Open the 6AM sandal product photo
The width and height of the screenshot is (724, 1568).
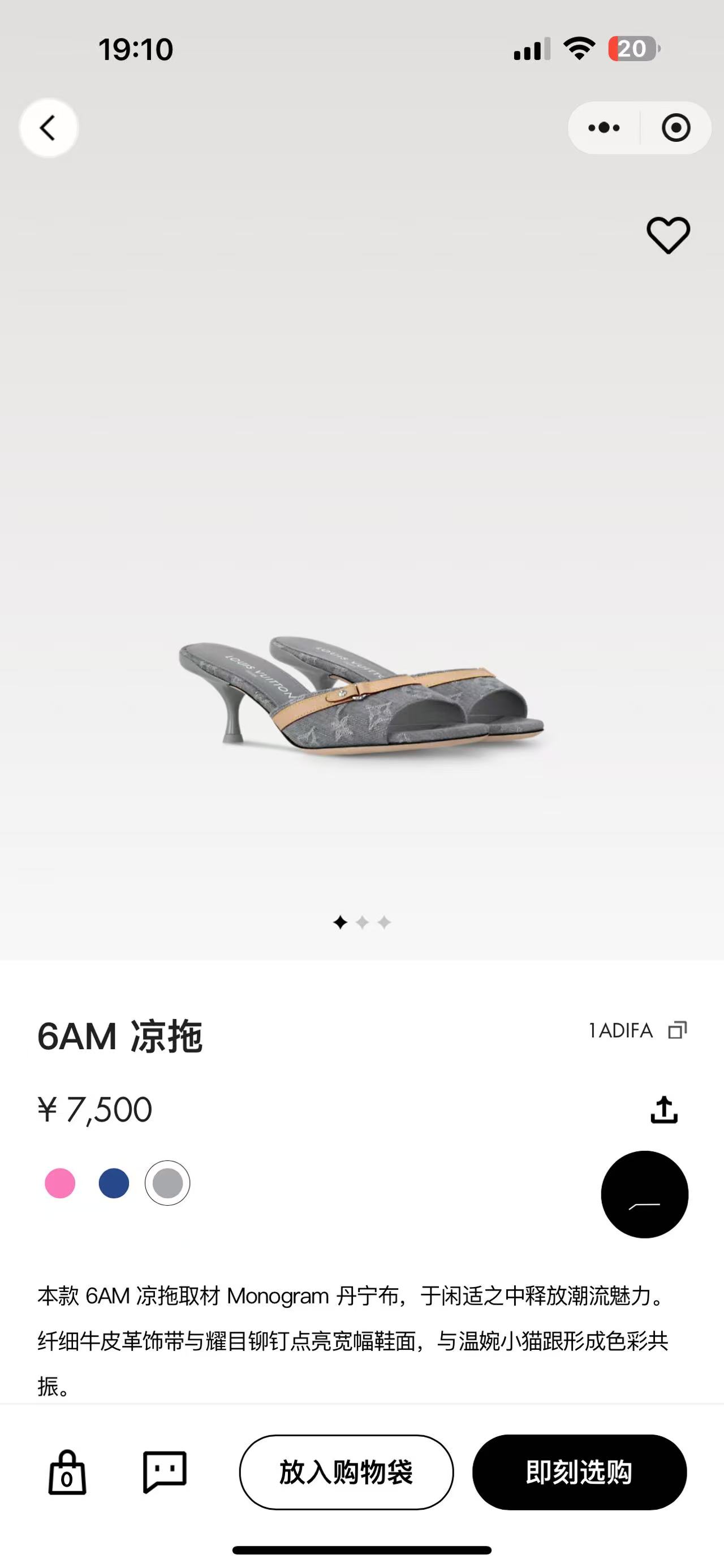361,694
